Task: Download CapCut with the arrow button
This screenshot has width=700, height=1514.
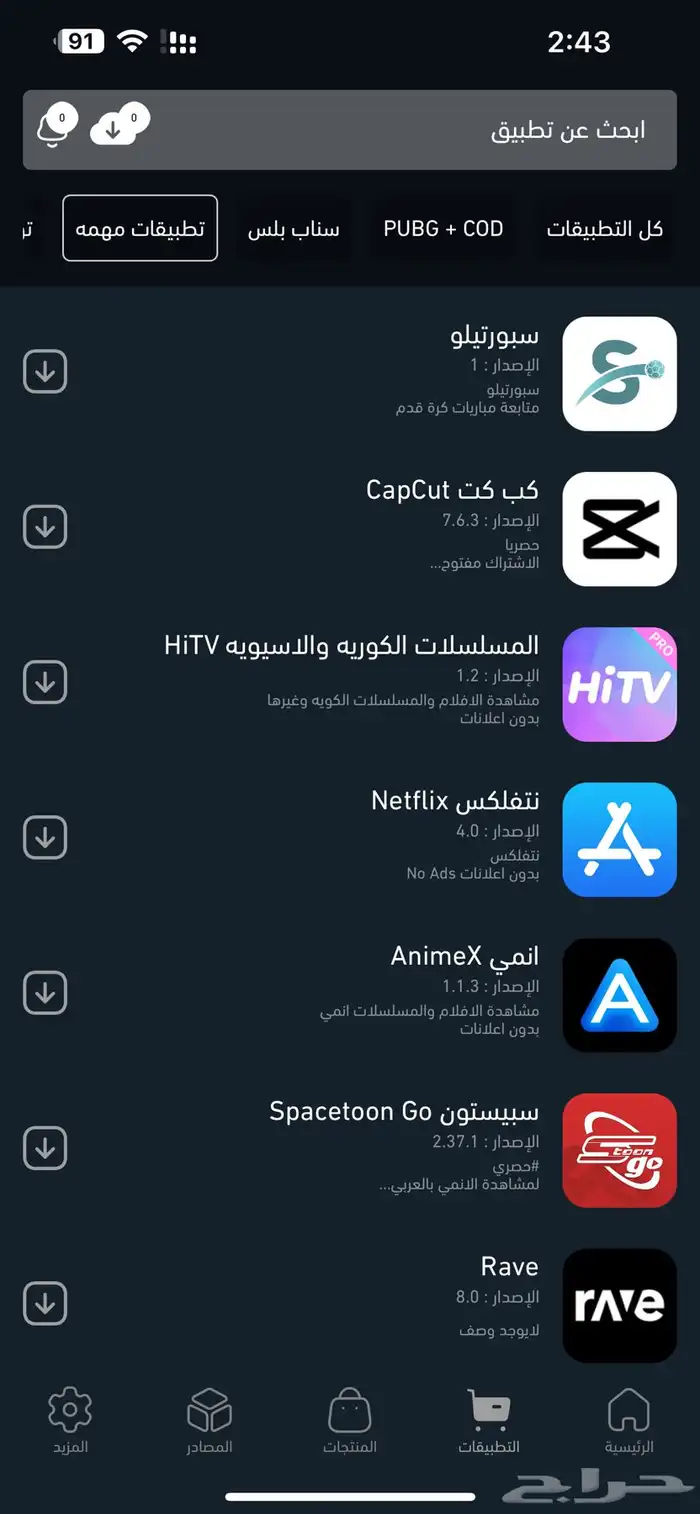Action: coord(45,528)
